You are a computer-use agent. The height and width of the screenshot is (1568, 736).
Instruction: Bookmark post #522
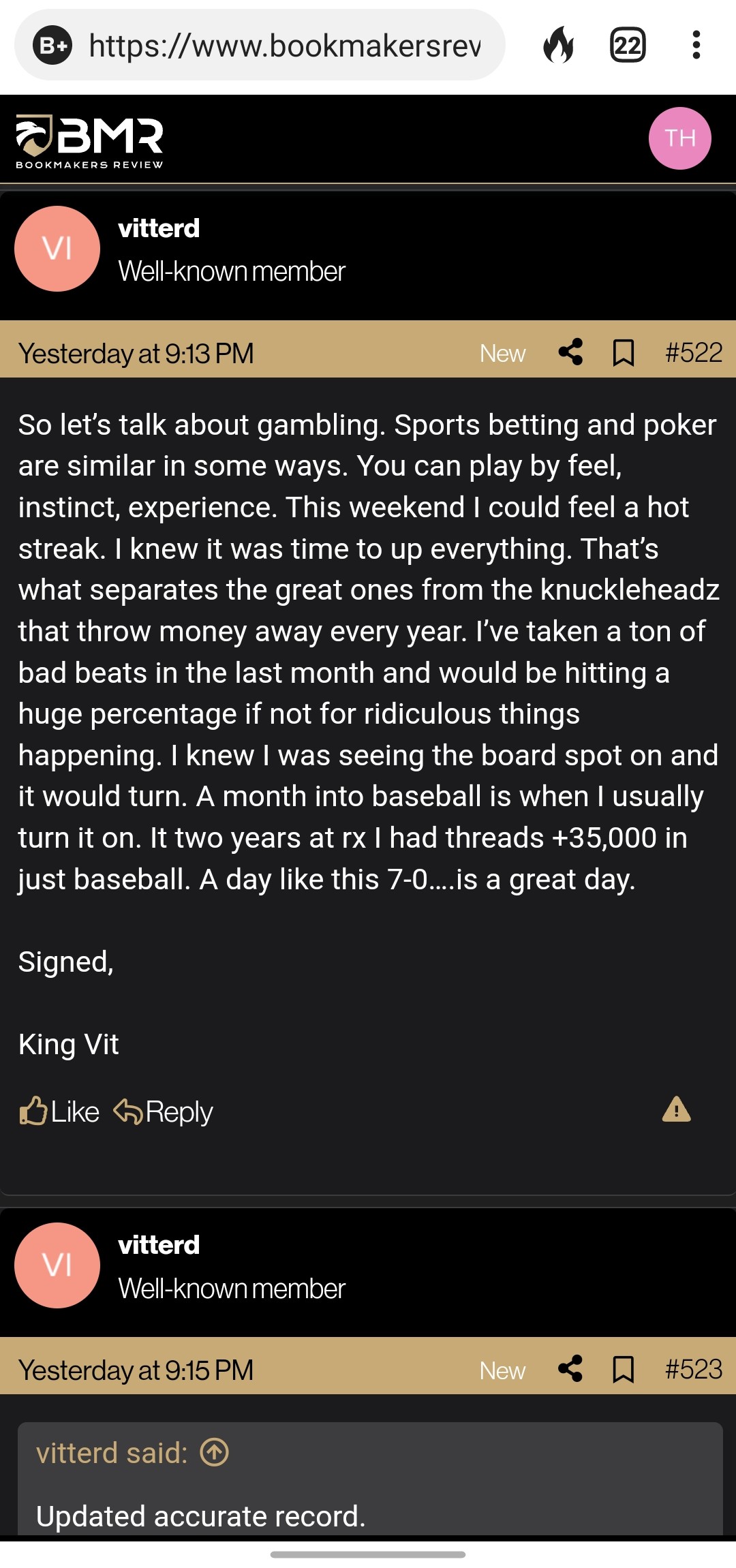point(623,352)
